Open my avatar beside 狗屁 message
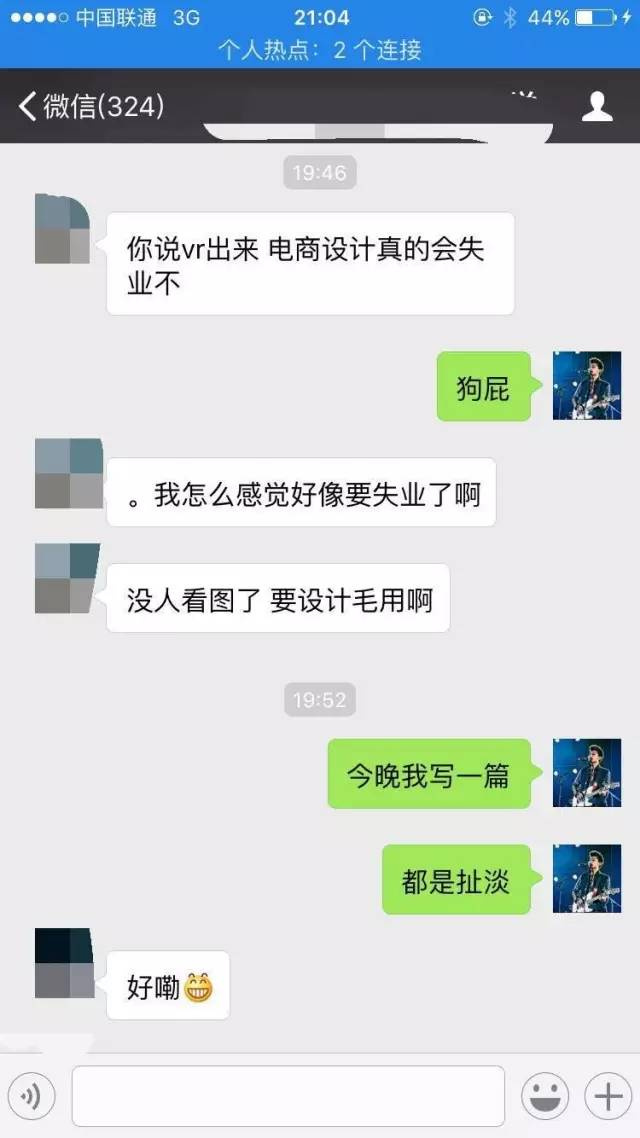 pos(587,386)
